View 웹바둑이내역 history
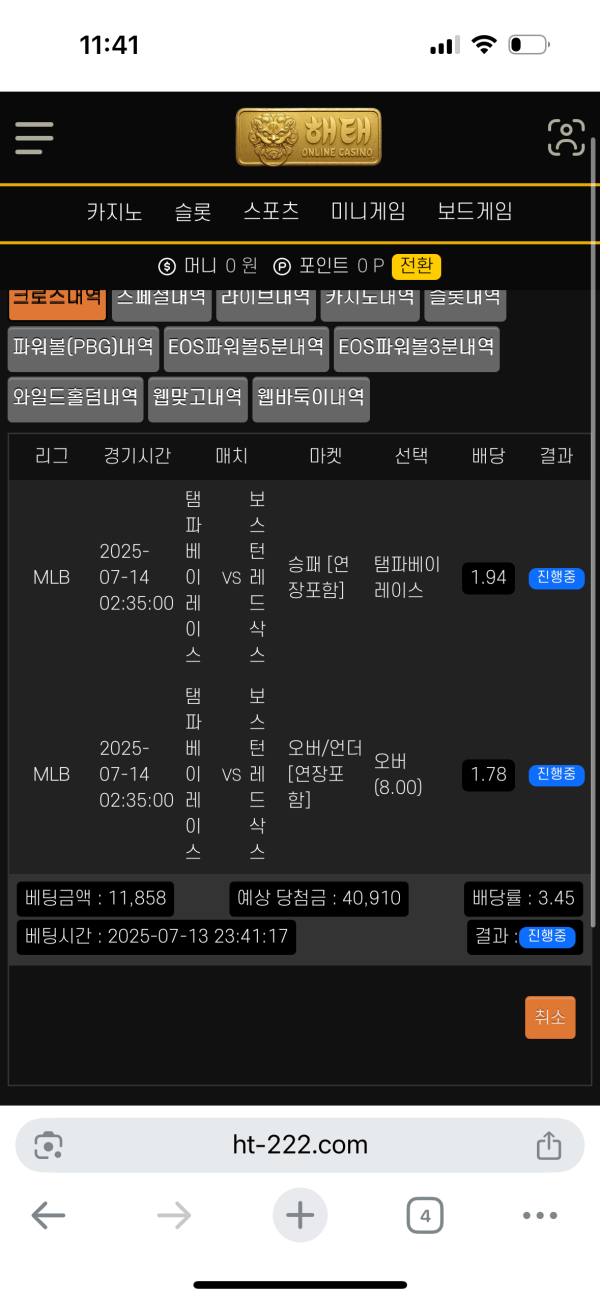Screen dimensions: 600x1301 [311, 398]
